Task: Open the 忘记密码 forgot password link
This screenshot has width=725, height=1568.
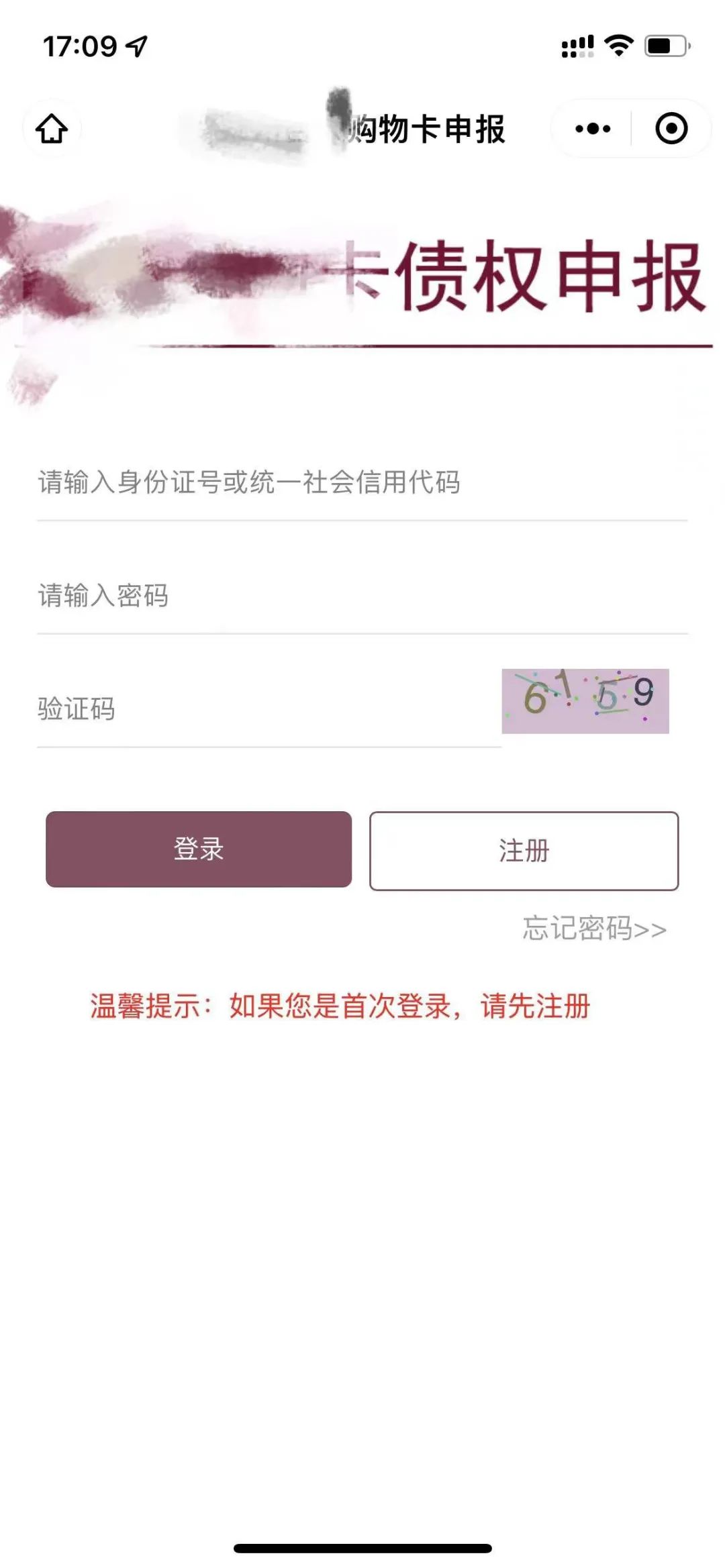Action: [594, 929]
